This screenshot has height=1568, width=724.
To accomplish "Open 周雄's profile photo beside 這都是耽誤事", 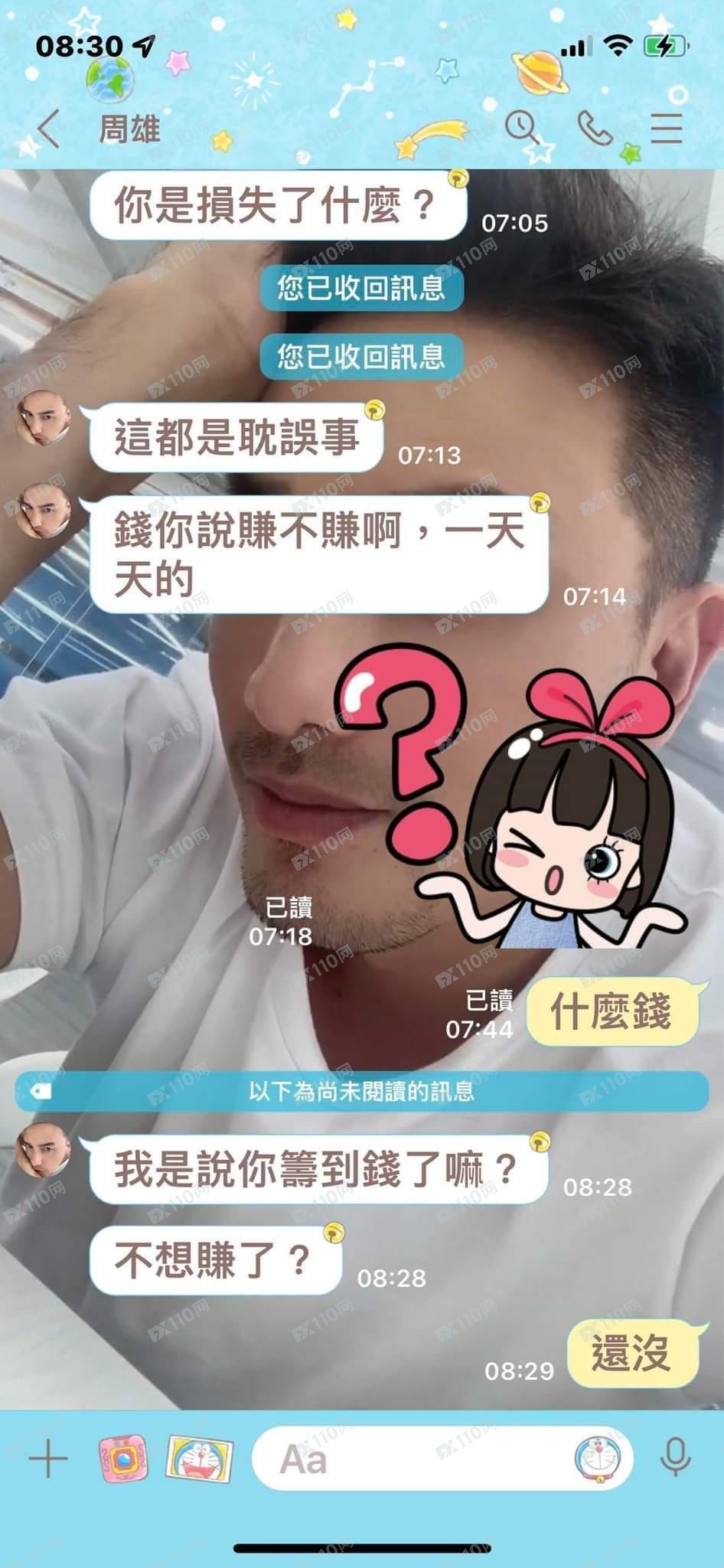I will 44,420.
